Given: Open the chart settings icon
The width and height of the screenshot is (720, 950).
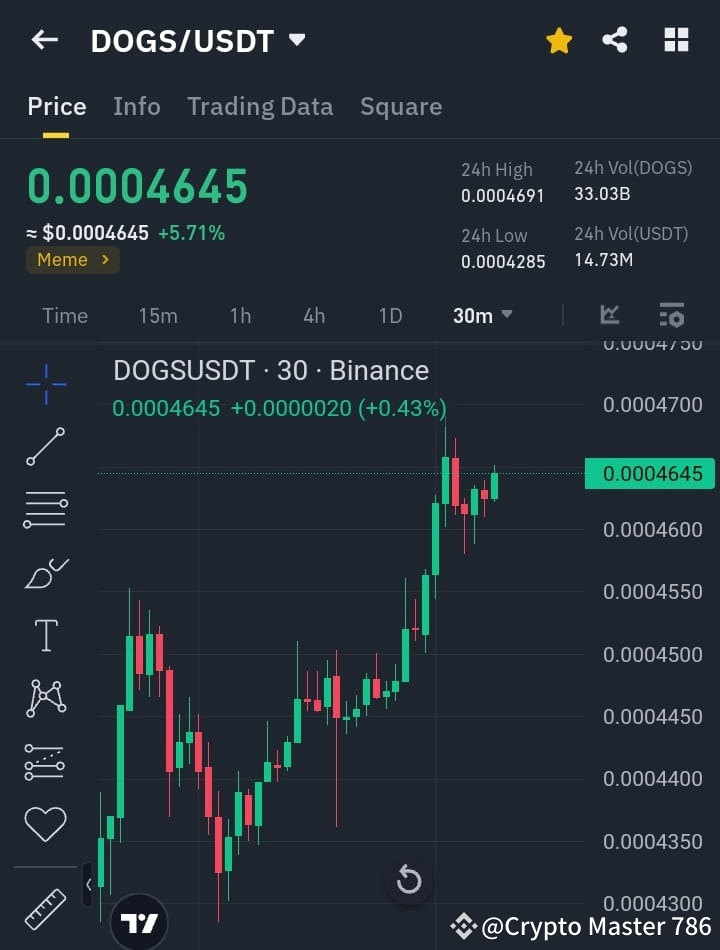Looking at the screenshot, I should (672, 315).
